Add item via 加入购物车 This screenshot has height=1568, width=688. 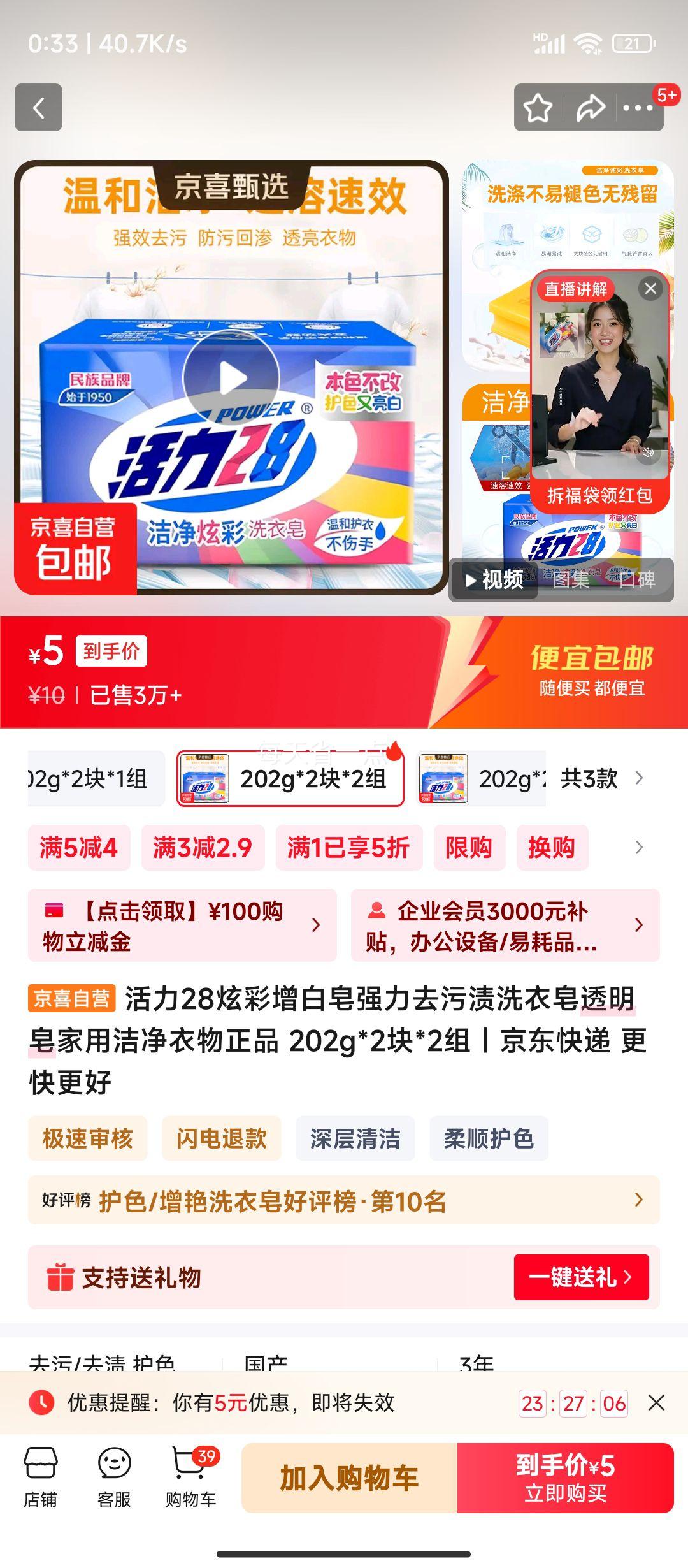349,1477
